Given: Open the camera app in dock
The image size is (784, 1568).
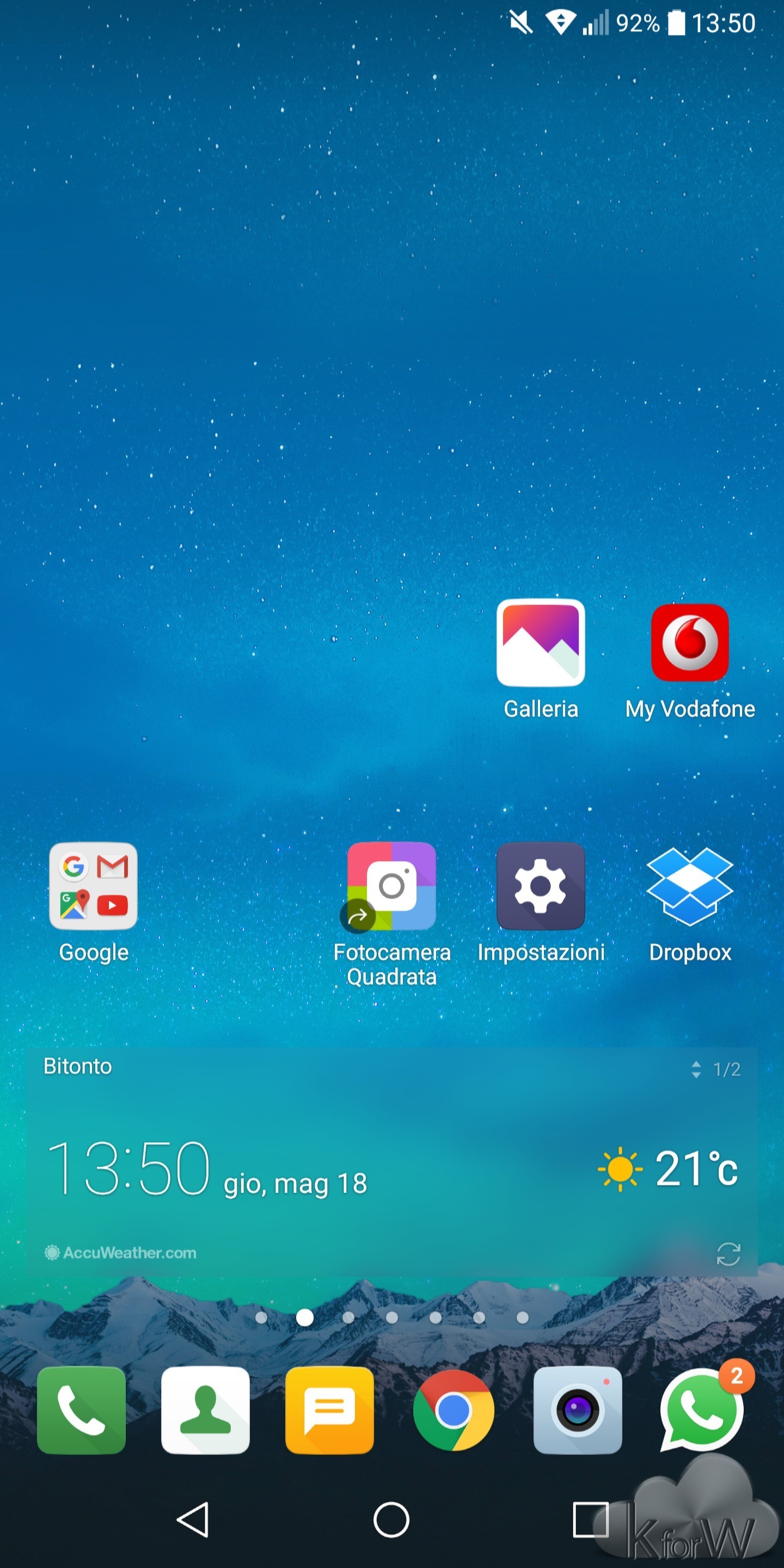Looking at the screenshot, I should pyautogui.click(x=578, y=1410).
